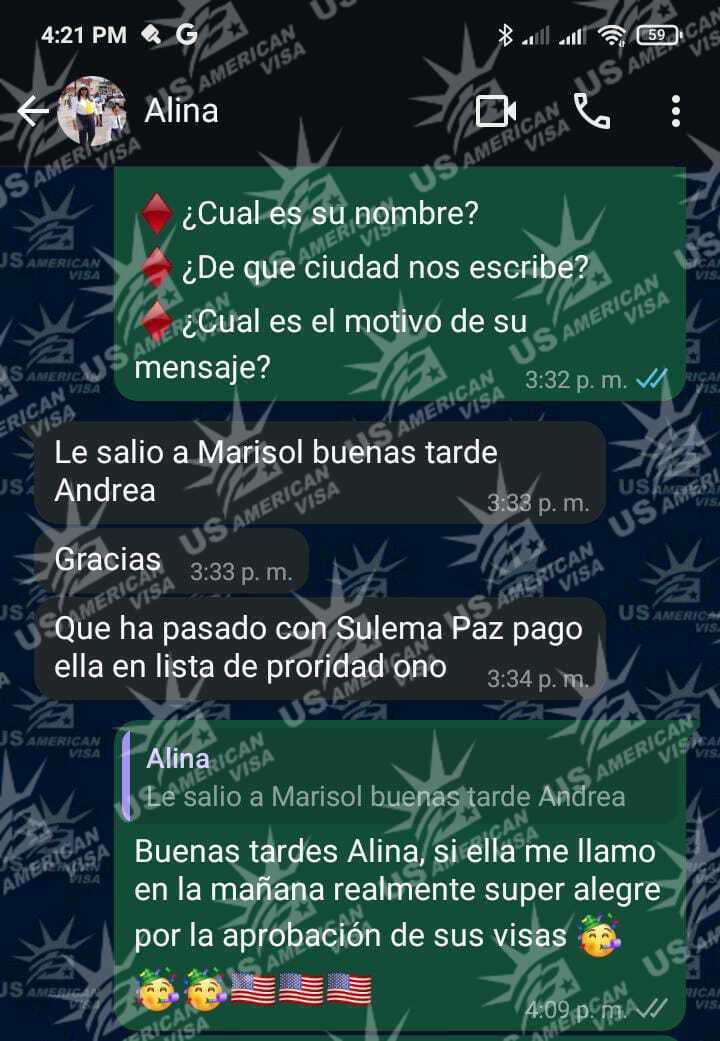
Task: Place a voice call to Alina
Action: (x=592, y=111)
